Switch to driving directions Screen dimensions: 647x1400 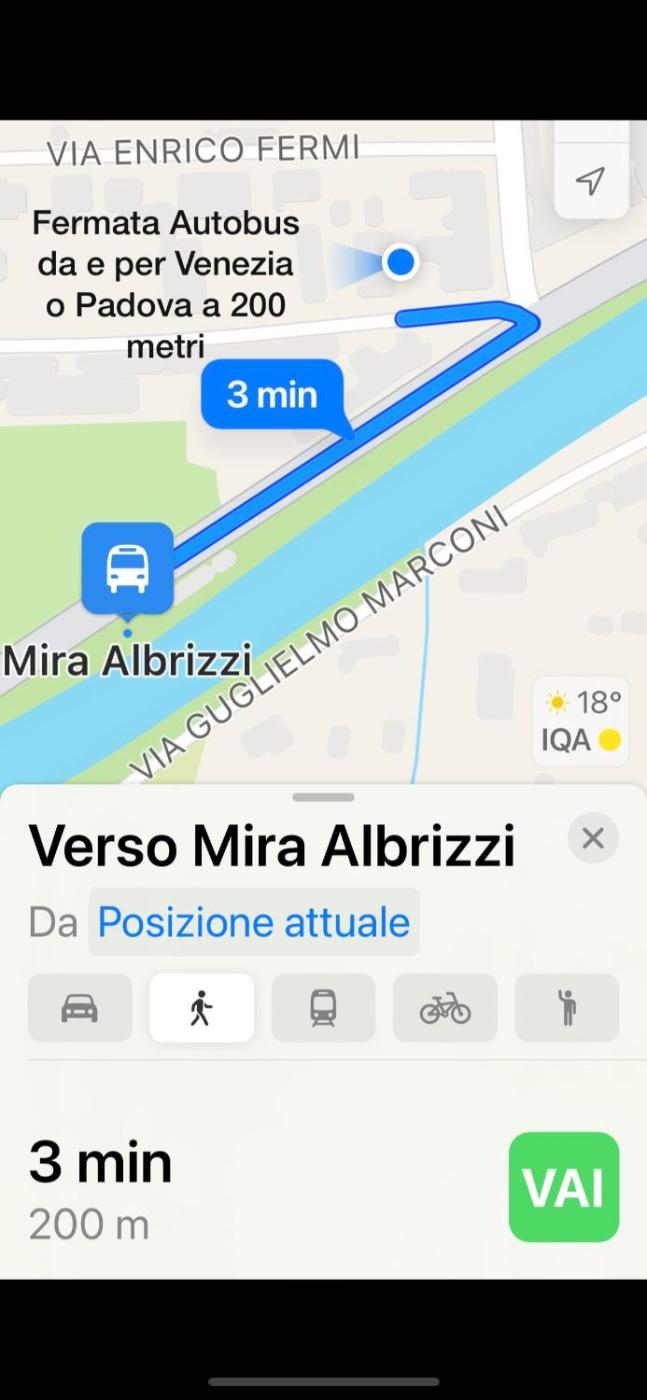coord(80,1008)
